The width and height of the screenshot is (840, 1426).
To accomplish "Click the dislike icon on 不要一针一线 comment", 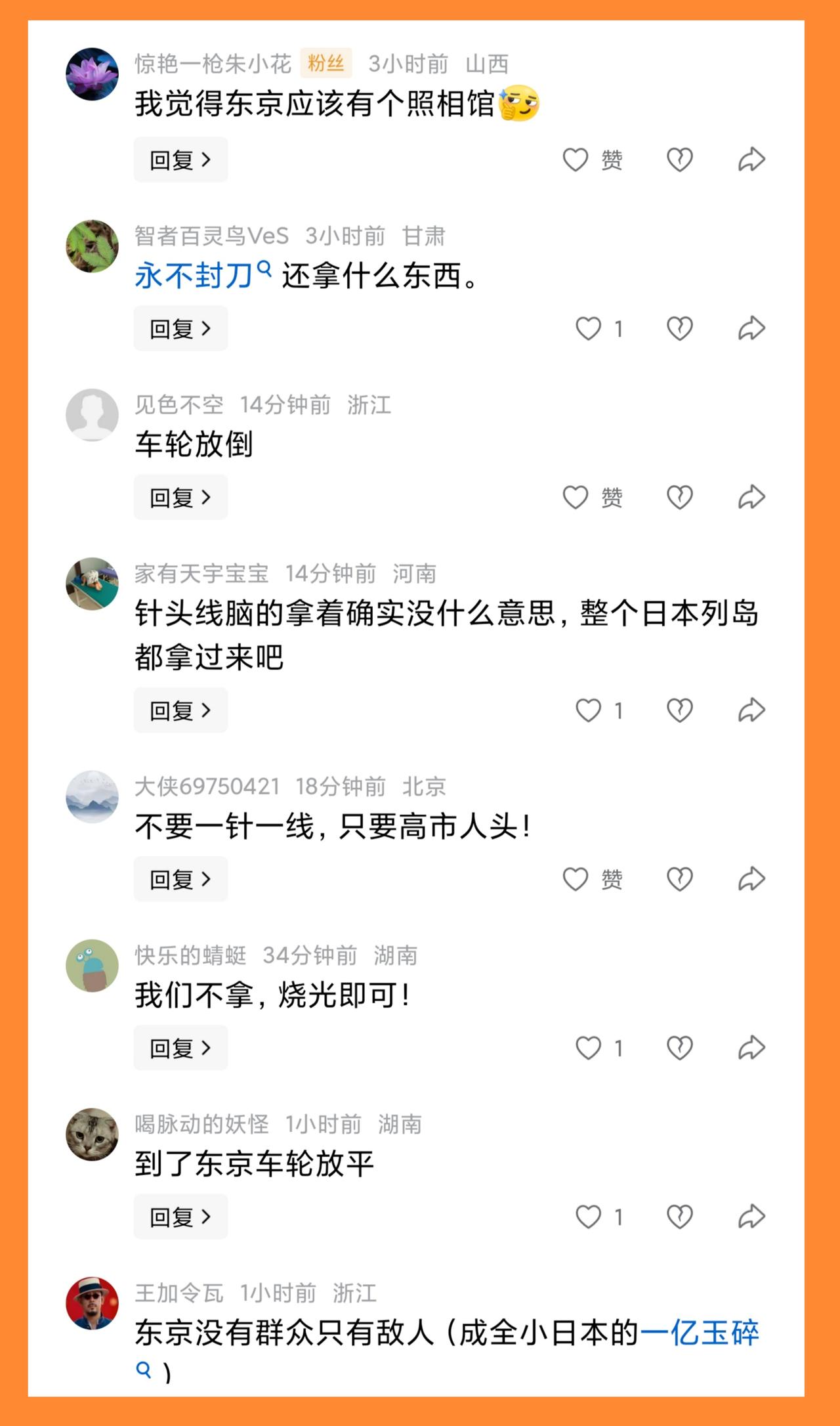I will click(x=681, y=878).
